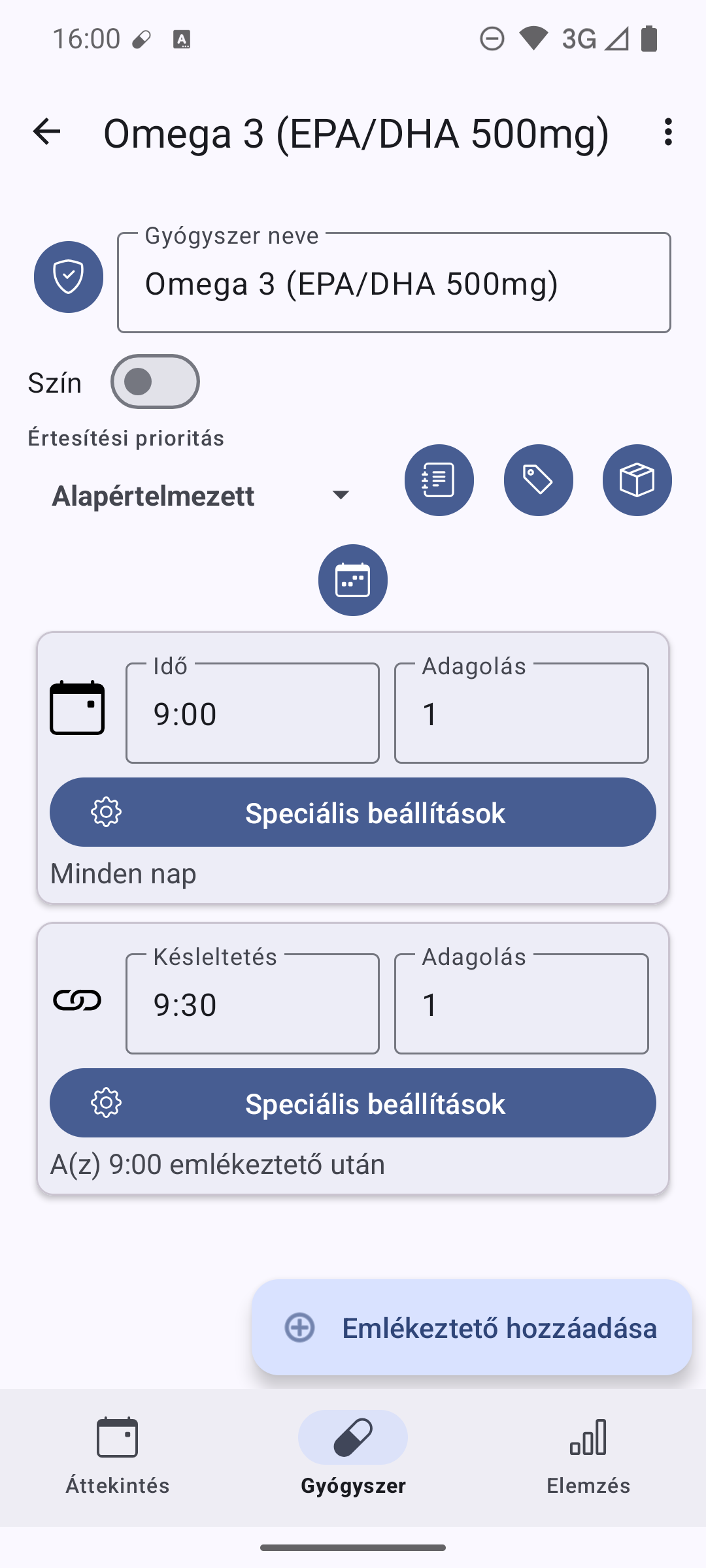Change the Idő field showing 9:00
The width and height of the screenshot is (706, 1568).
point(252,713)
